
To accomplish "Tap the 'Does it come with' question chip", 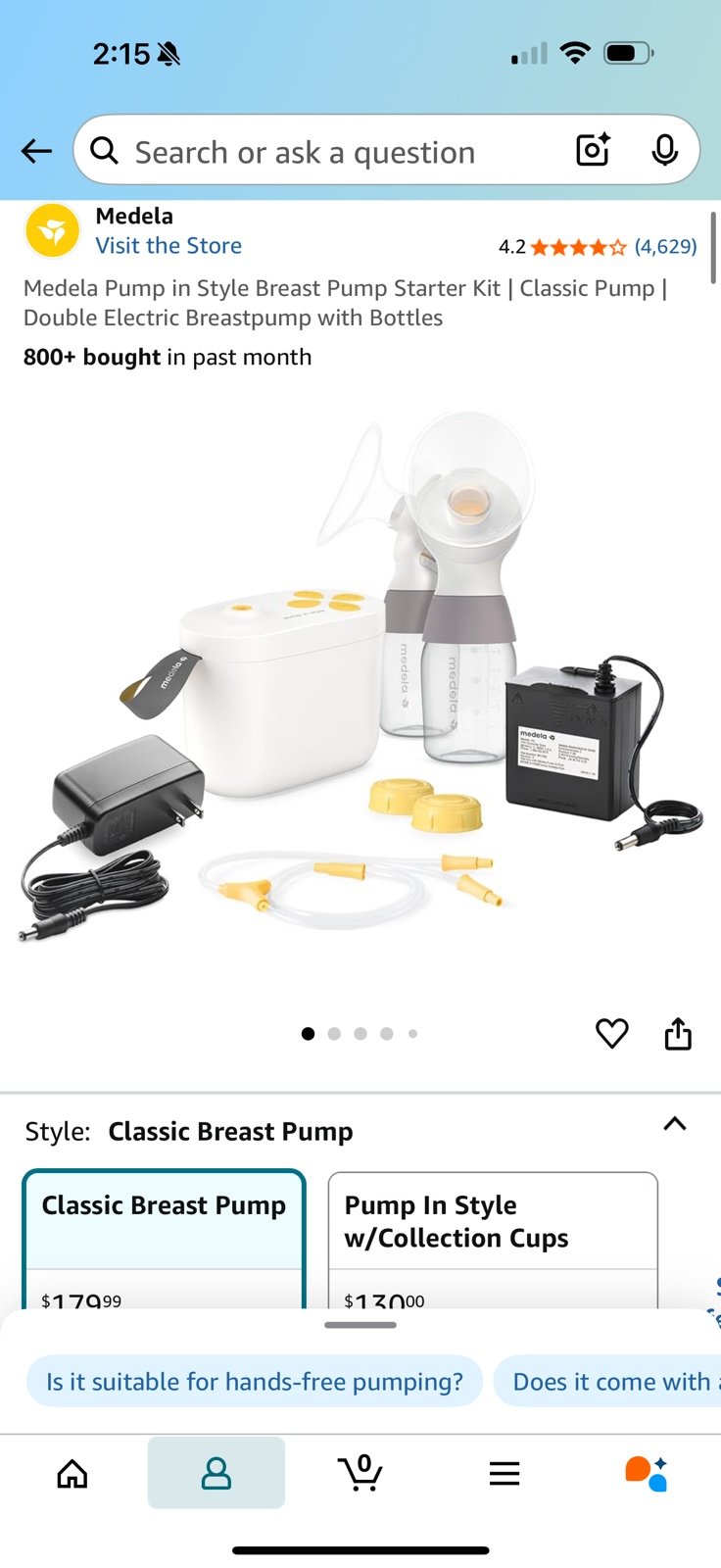I will [607, 1382].
